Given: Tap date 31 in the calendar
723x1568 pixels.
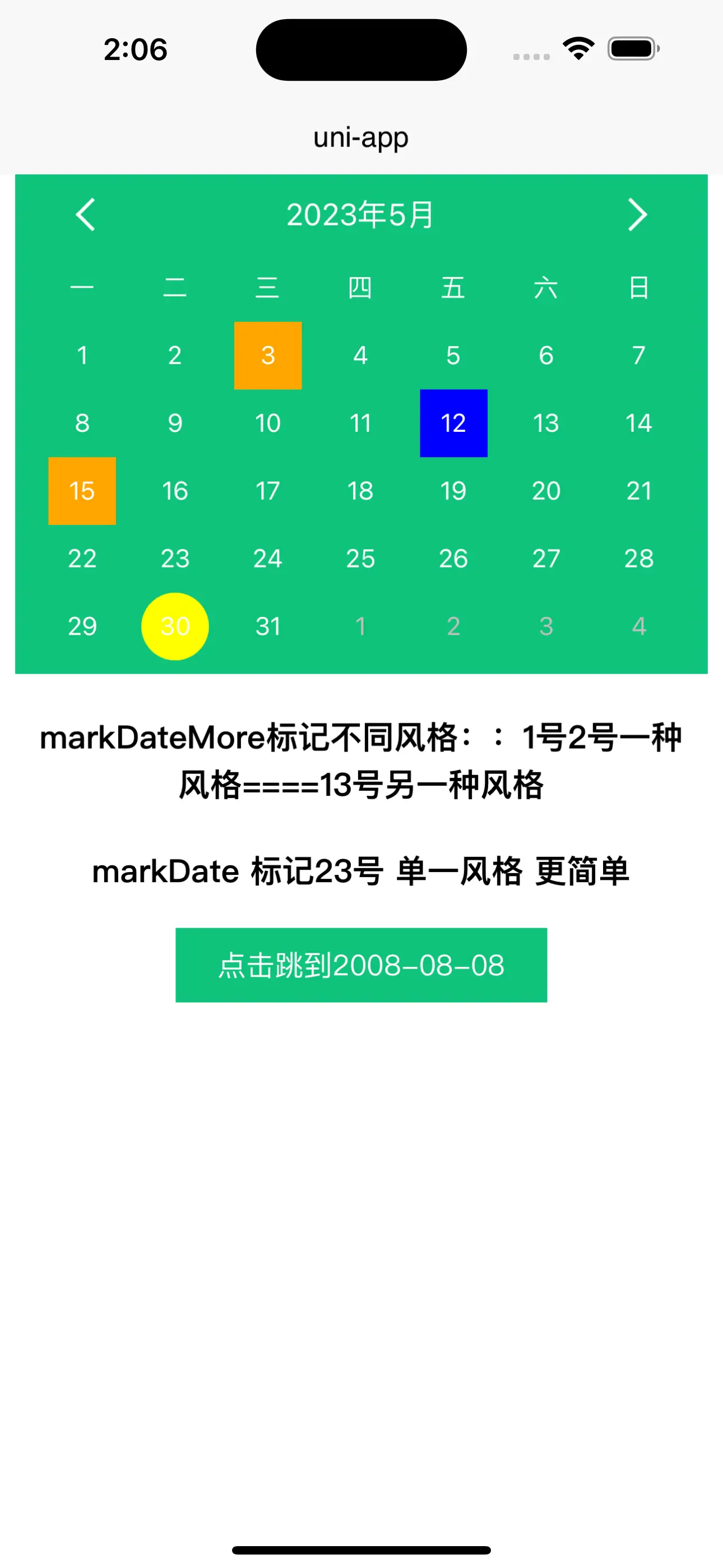Looking at the screenshot, I should coord(268,626).
